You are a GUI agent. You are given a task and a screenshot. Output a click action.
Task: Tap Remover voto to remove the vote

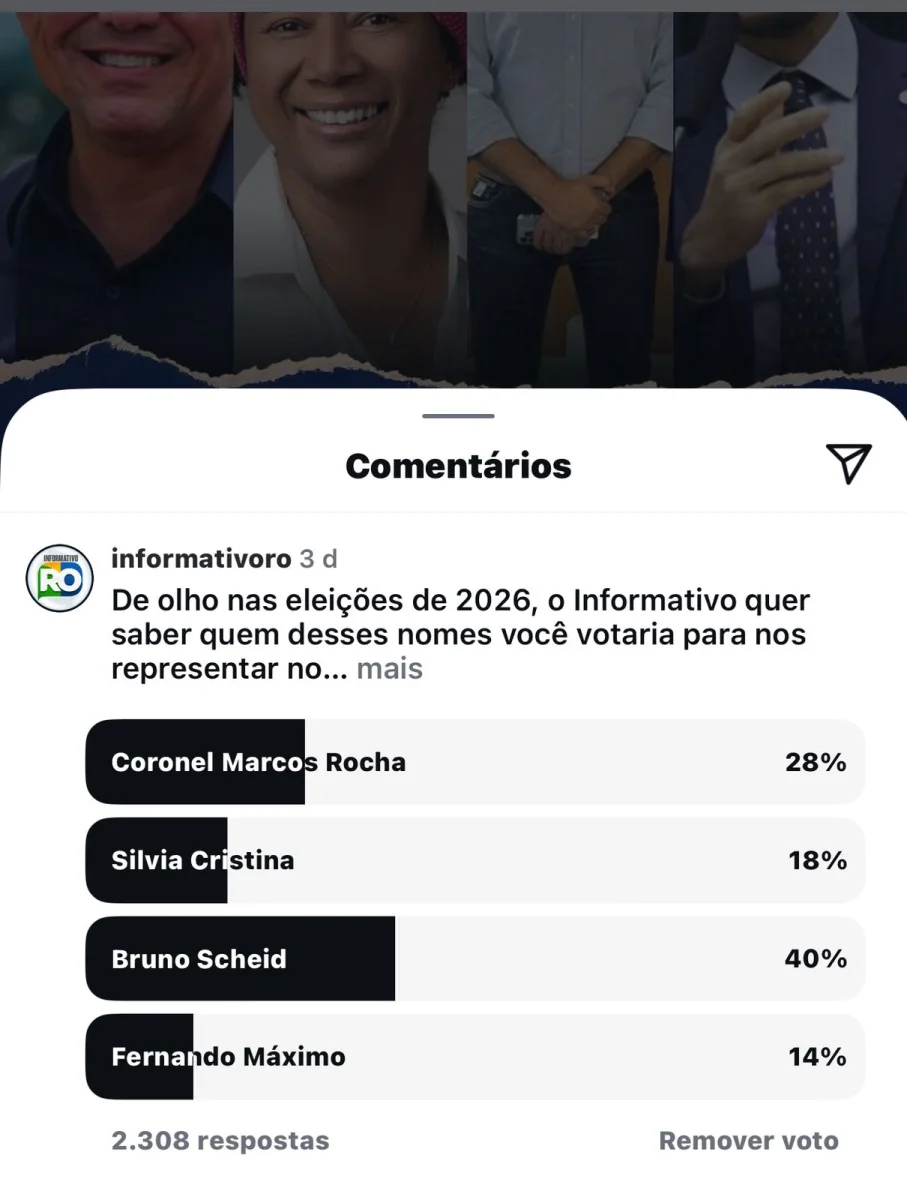tap(748, 1141)
